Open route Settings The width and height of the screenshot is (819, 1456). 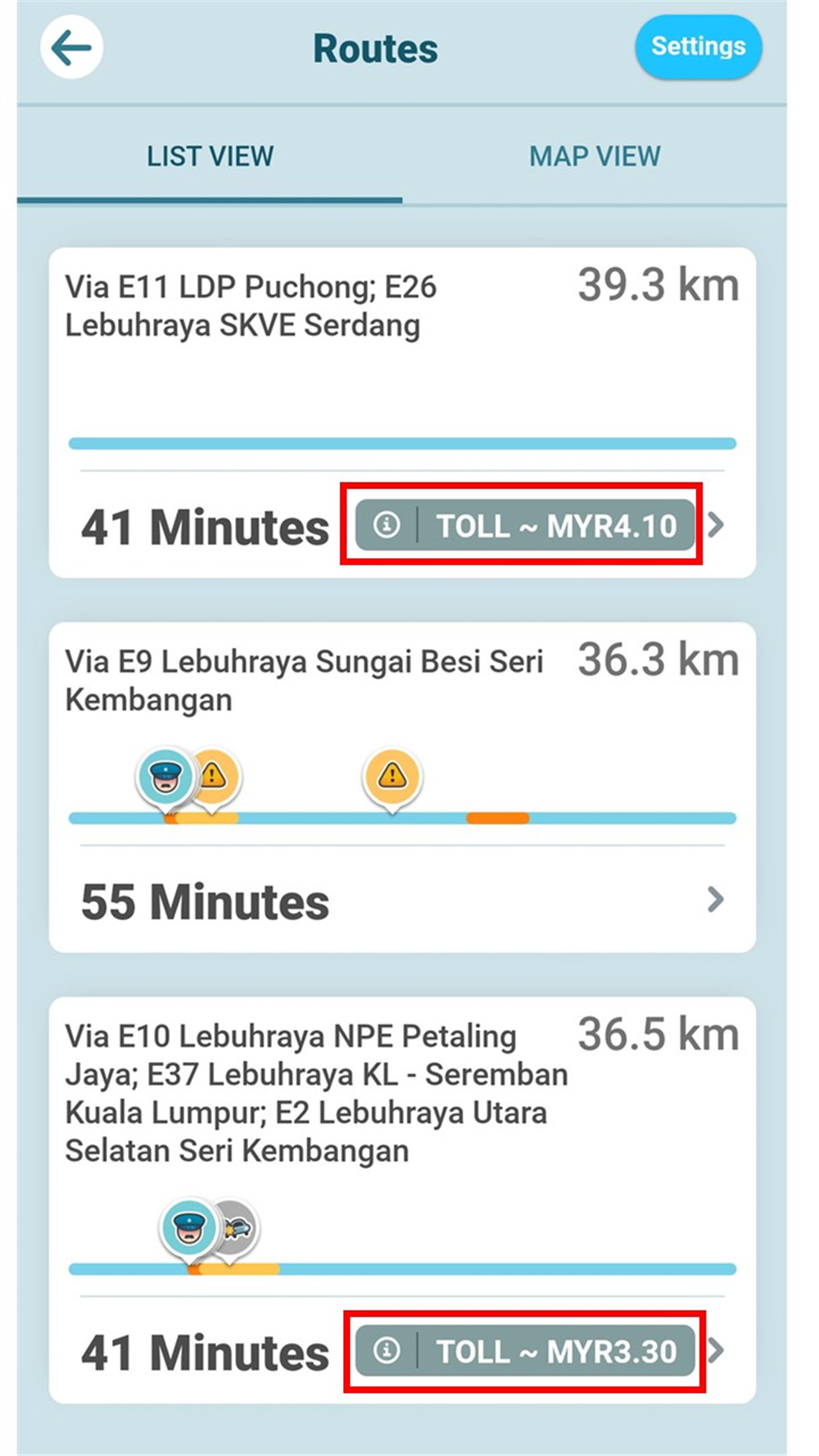pyautogui.click(x=698, y=47)
